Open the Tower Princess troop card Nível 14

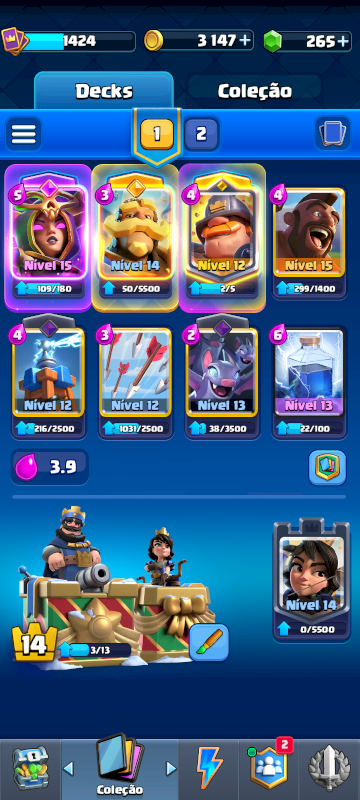(312, 580)
